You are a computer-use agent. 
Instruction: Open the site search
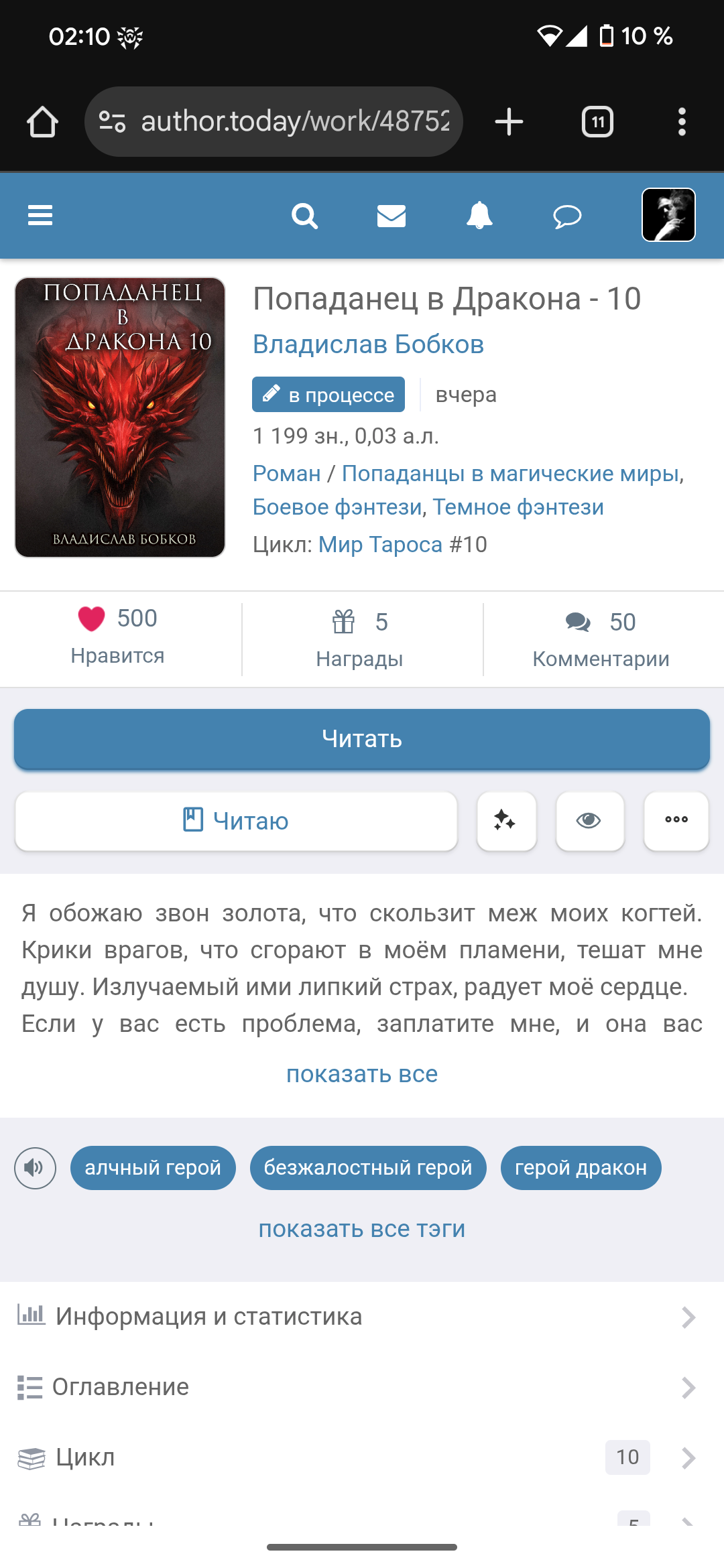point(304,216)
